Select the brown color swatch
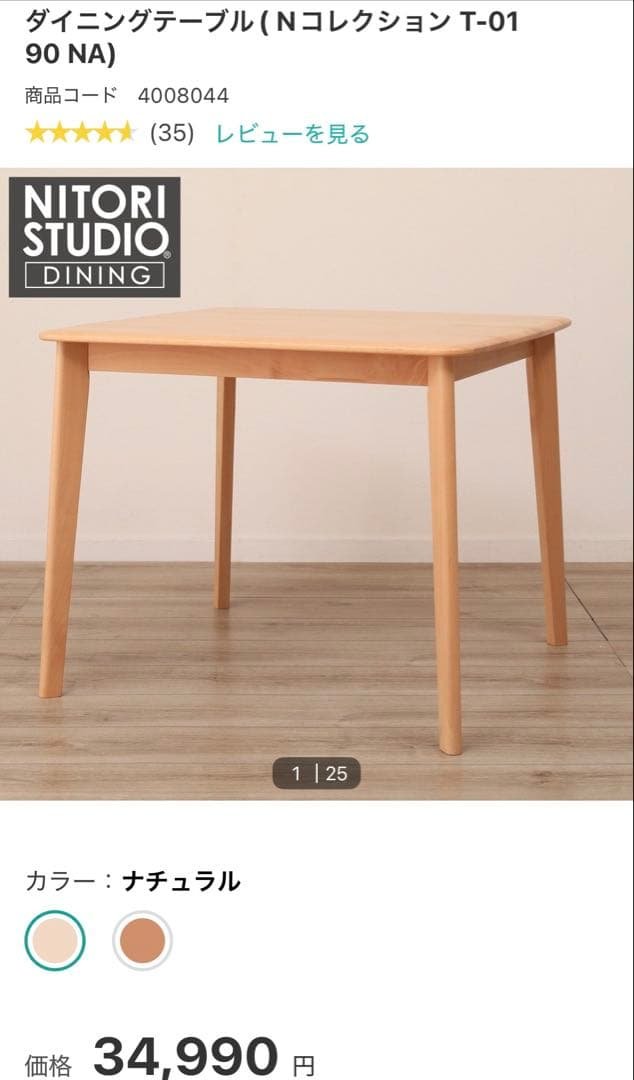Image resolution: width=634 pixels, height=1080 pixels. pos(142,940)
